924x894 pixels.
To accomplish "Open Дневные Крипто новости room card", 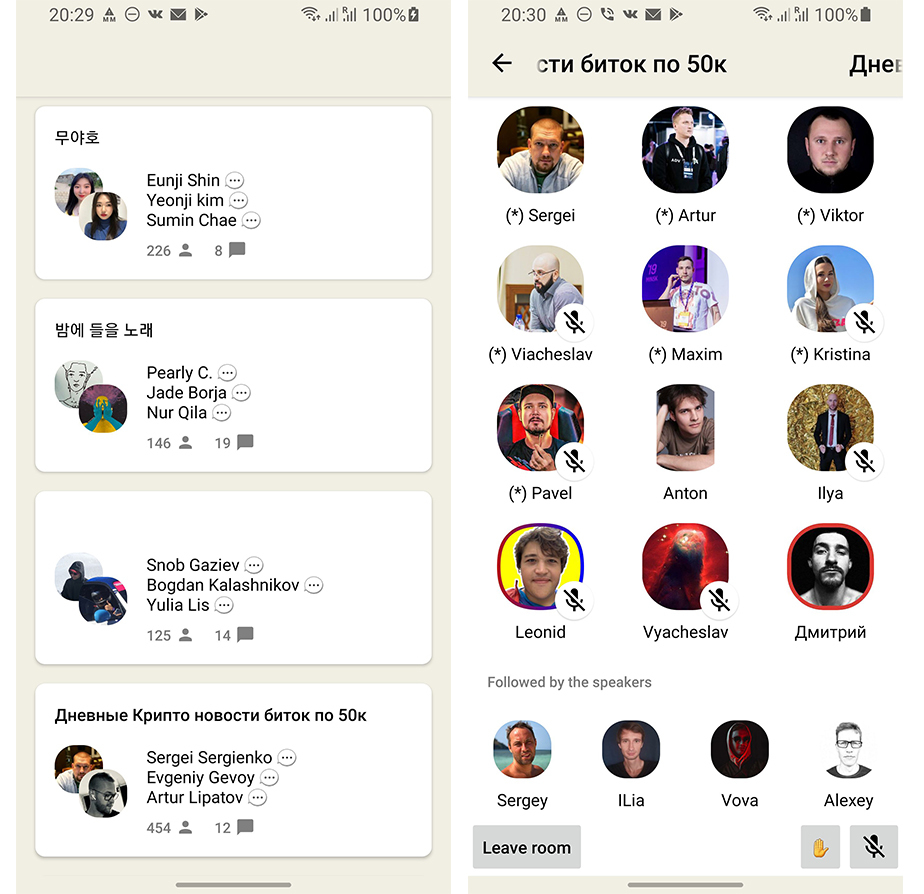I will [233, 770].
